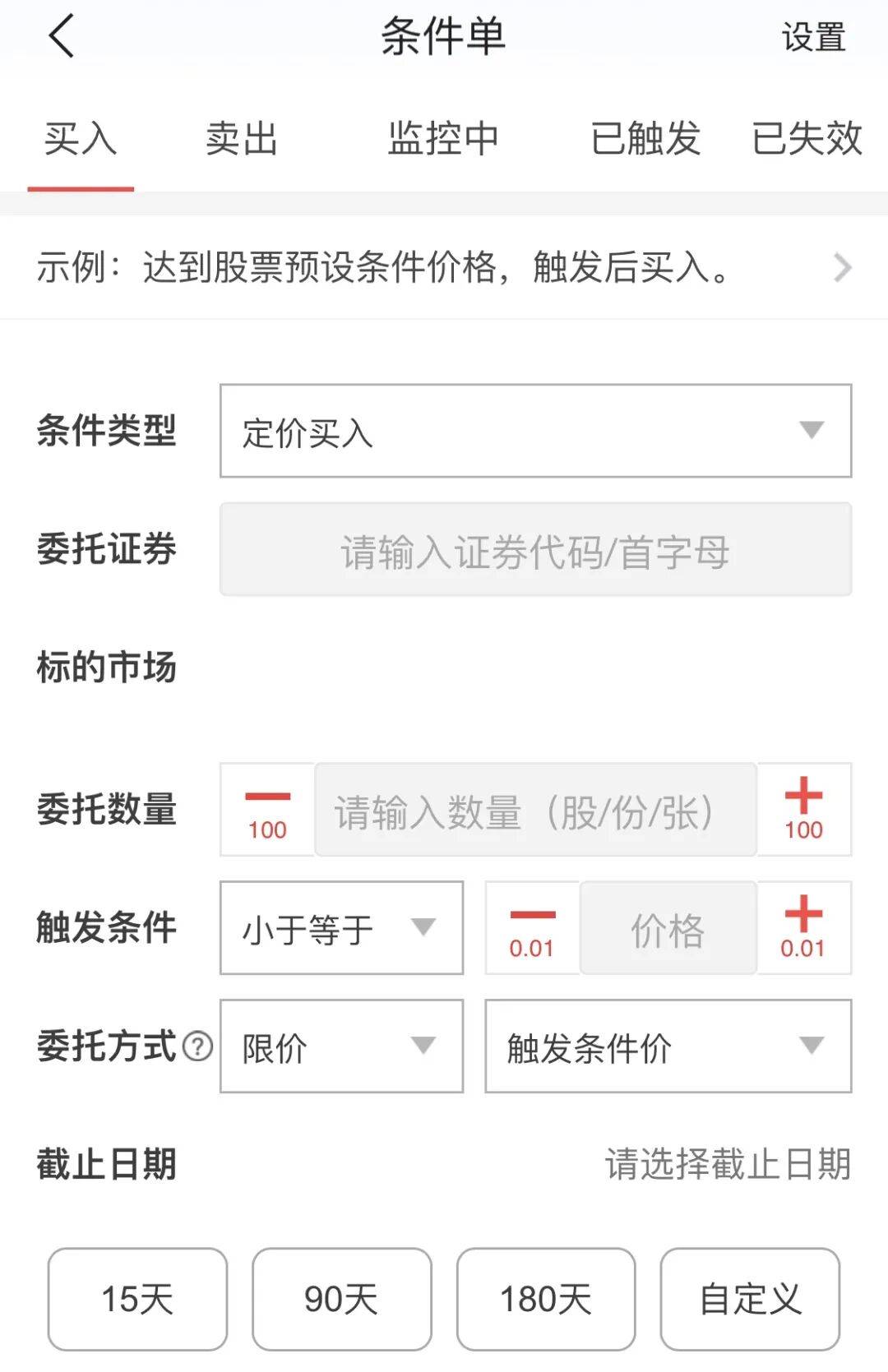
Task: Expand the 条件类型 dropdown showing 定价买入
Action: [x=535, y=431]
